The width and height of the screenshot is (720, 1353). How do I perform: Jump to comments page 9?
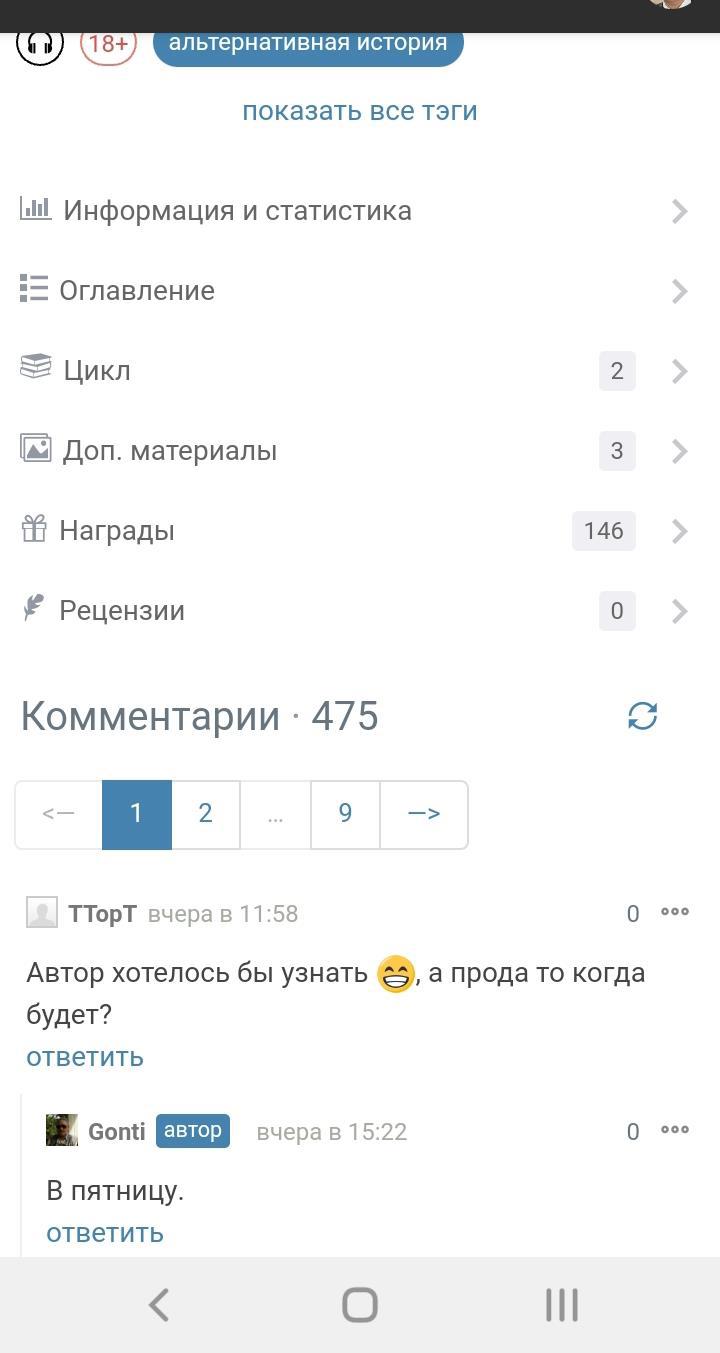(345, 814)
